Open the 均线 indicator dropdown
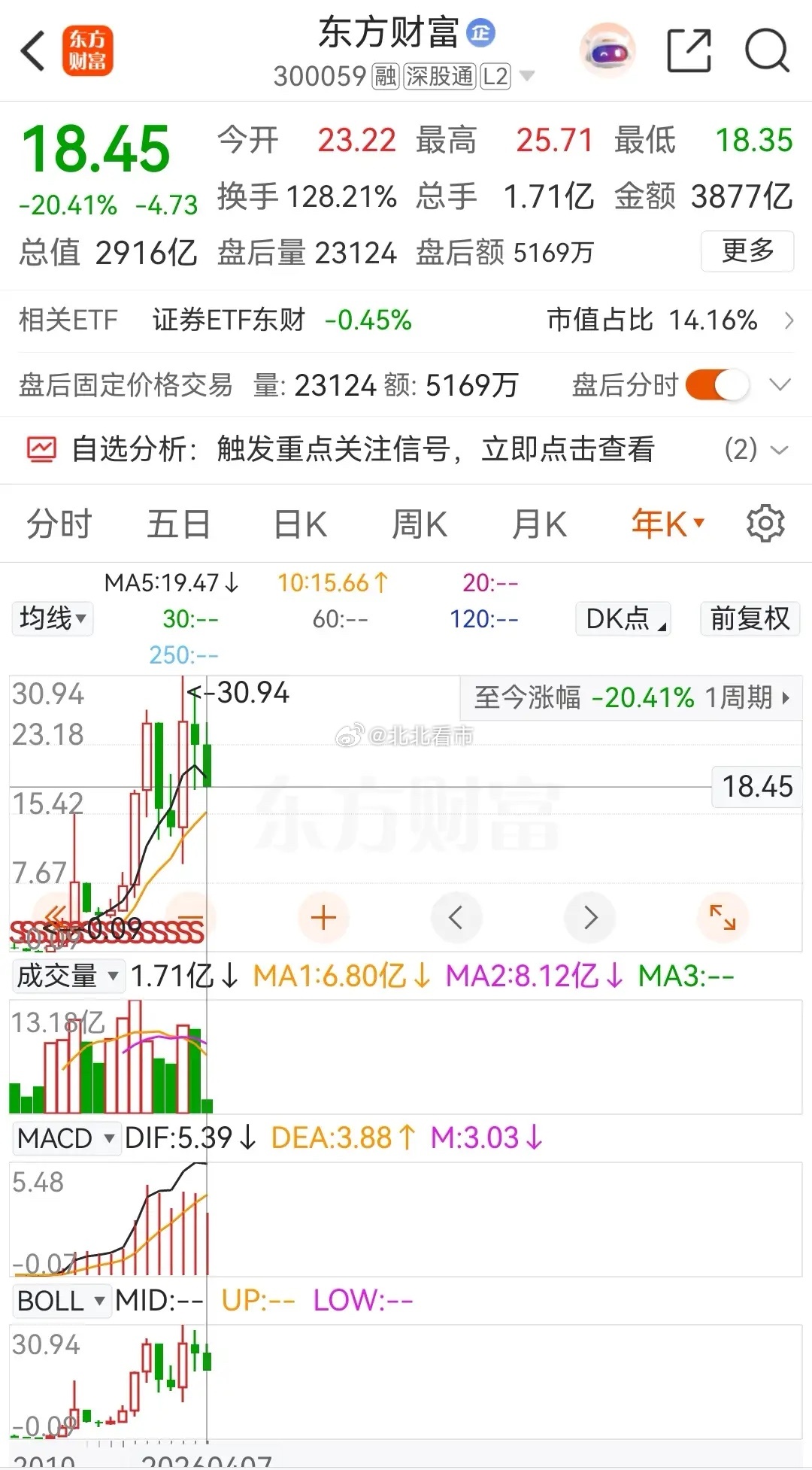This screenshot has width=812, height=1470. [x=52, y=618]
